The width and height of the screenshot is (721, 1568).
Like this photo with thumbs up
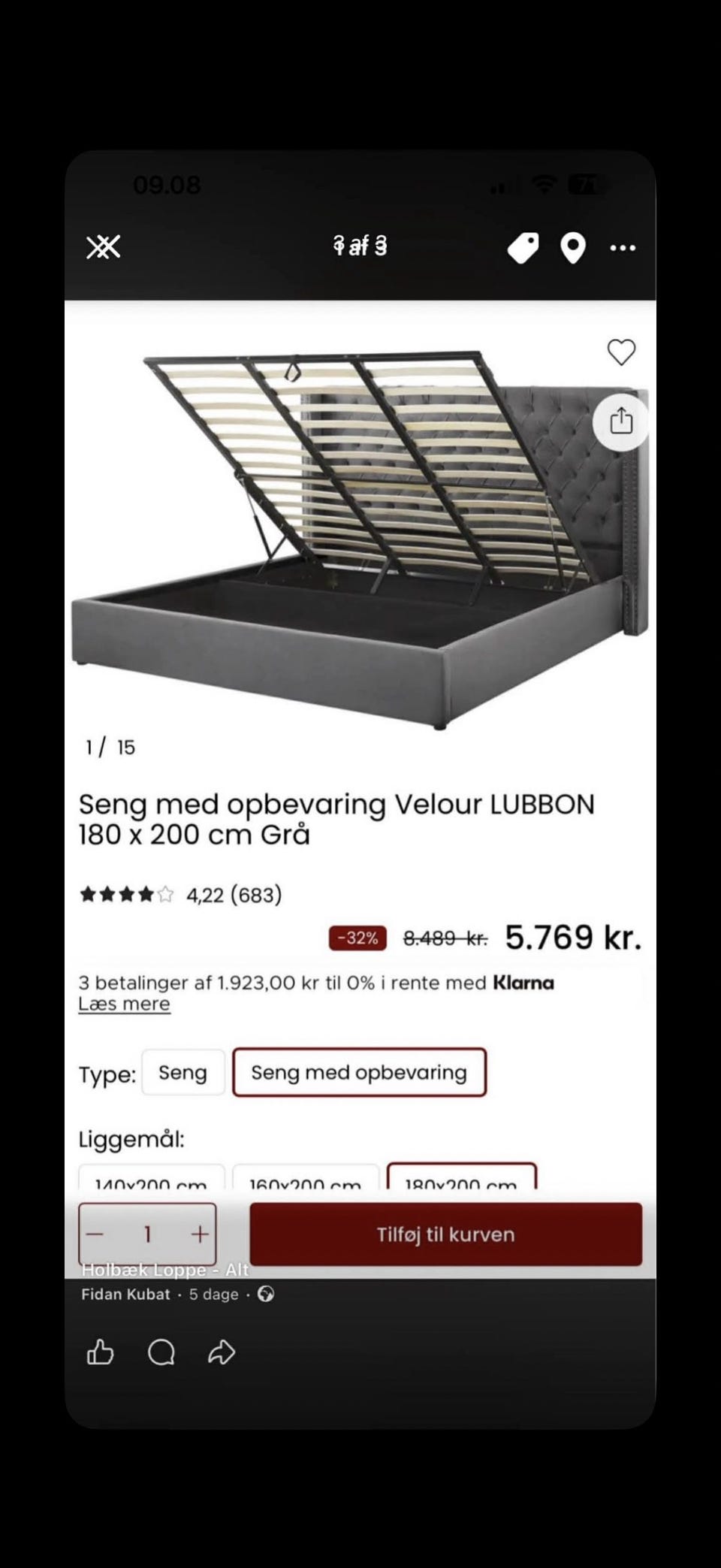click(100, 1352)
